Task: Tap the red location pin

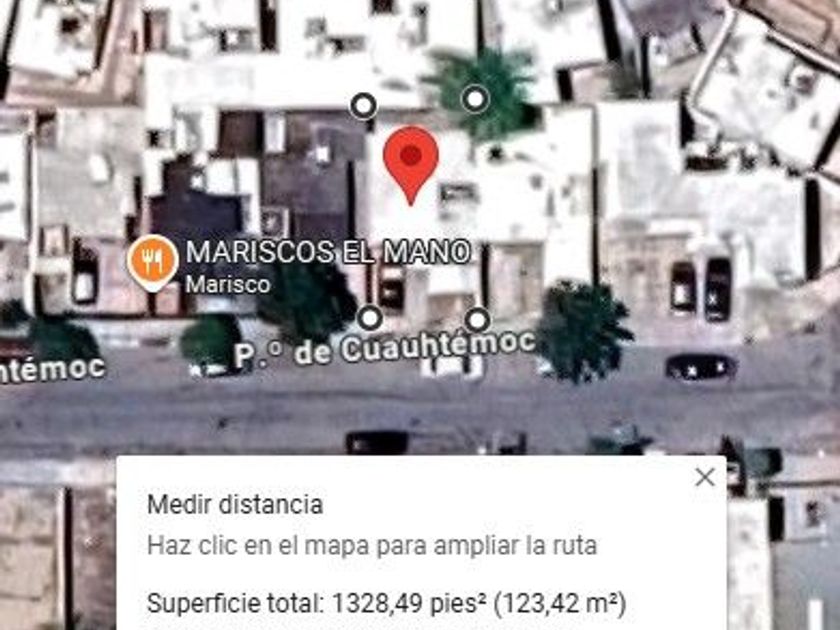Action: click(411, 160)
